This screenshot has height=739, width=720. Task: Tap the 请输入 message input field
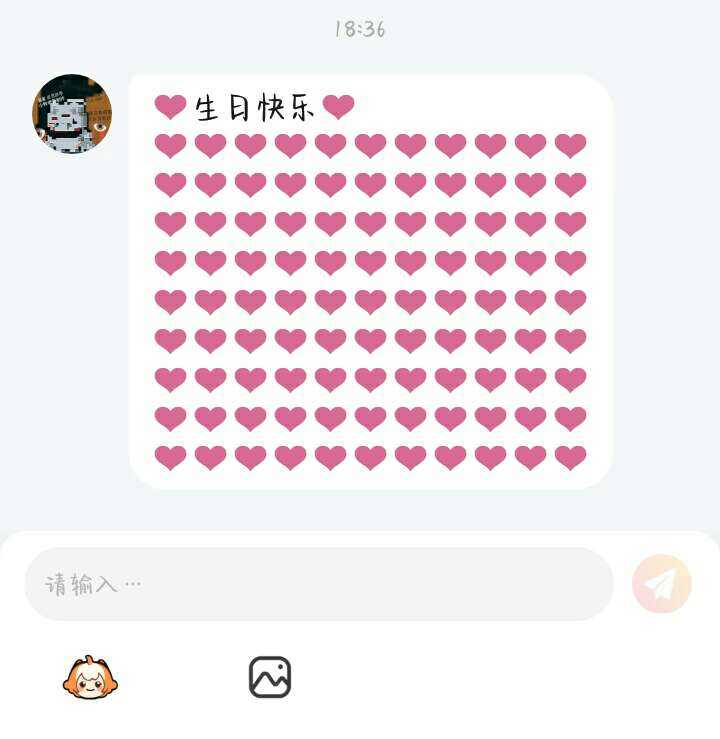(x=318, y=584)
